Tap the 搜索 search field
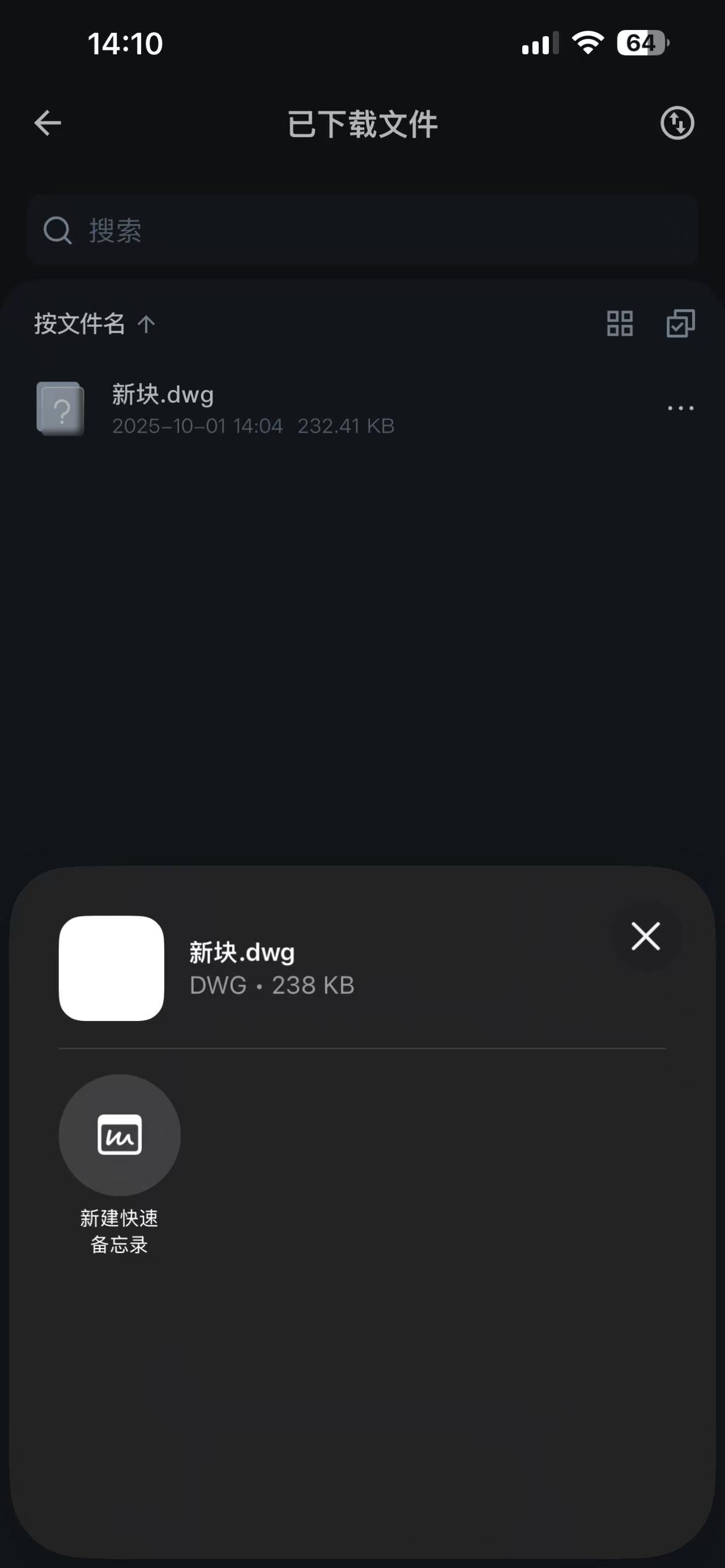 (x=361, y=230)
